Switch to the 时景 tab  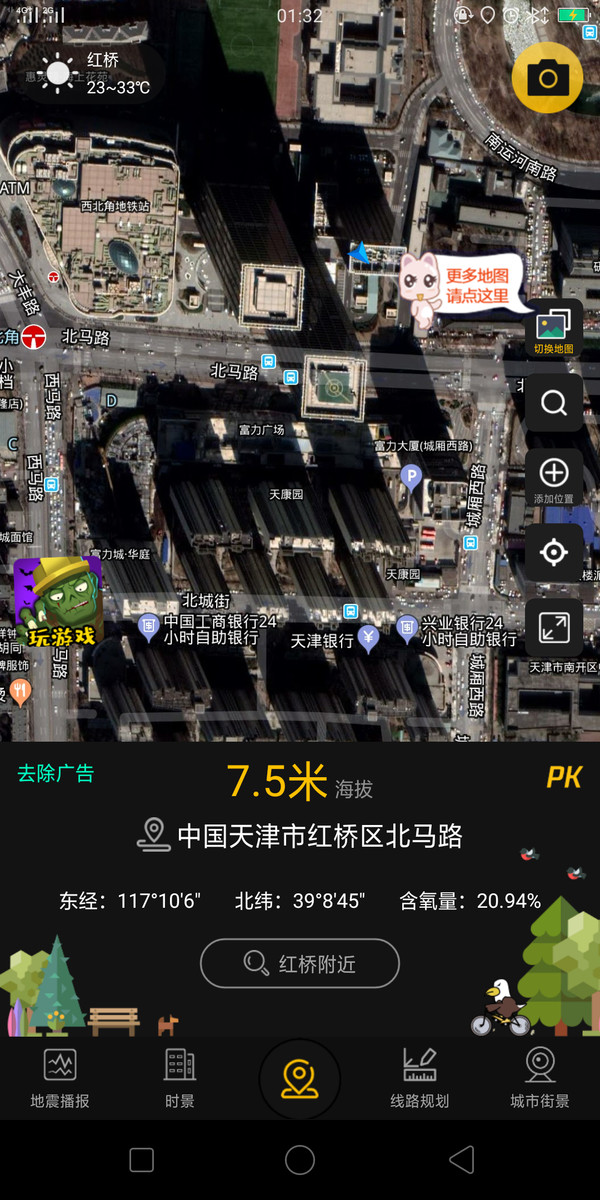(x=180, y=1078)
